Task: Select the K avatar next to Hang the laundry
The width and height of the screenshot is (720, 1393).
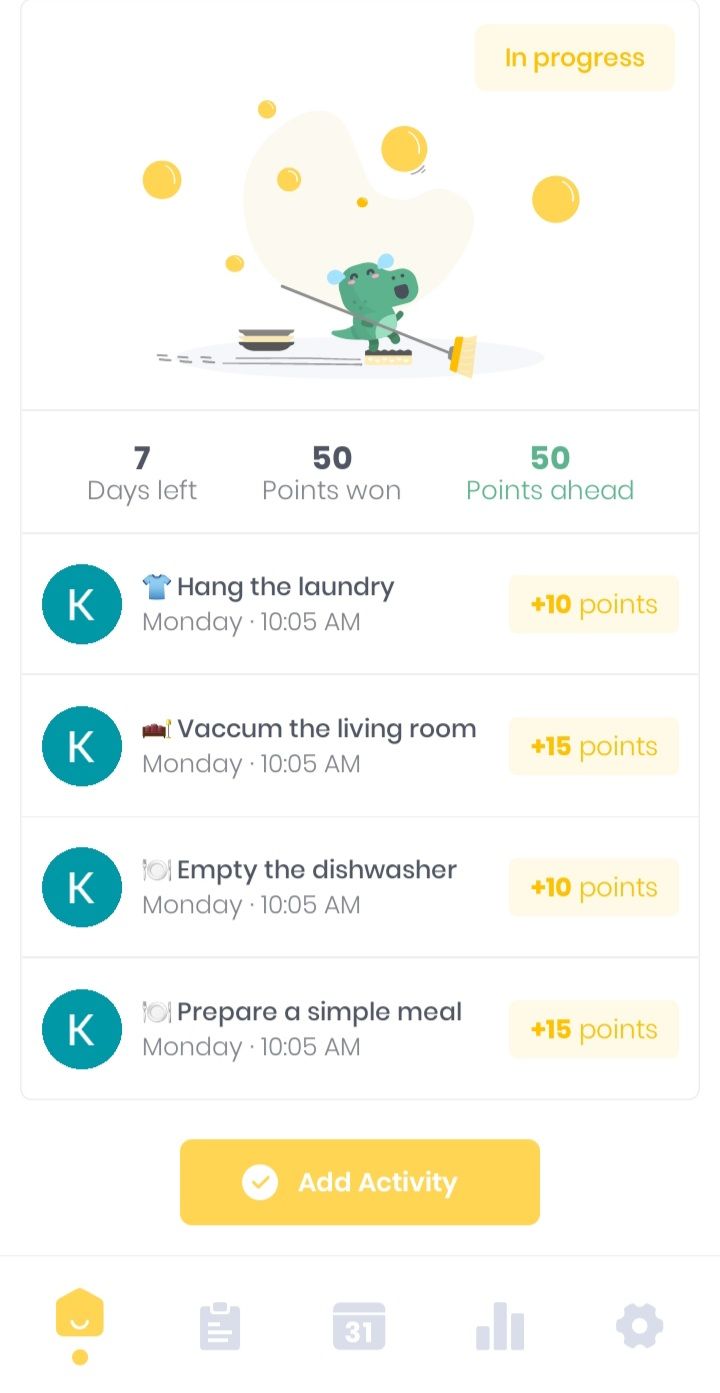Action: 82,604
